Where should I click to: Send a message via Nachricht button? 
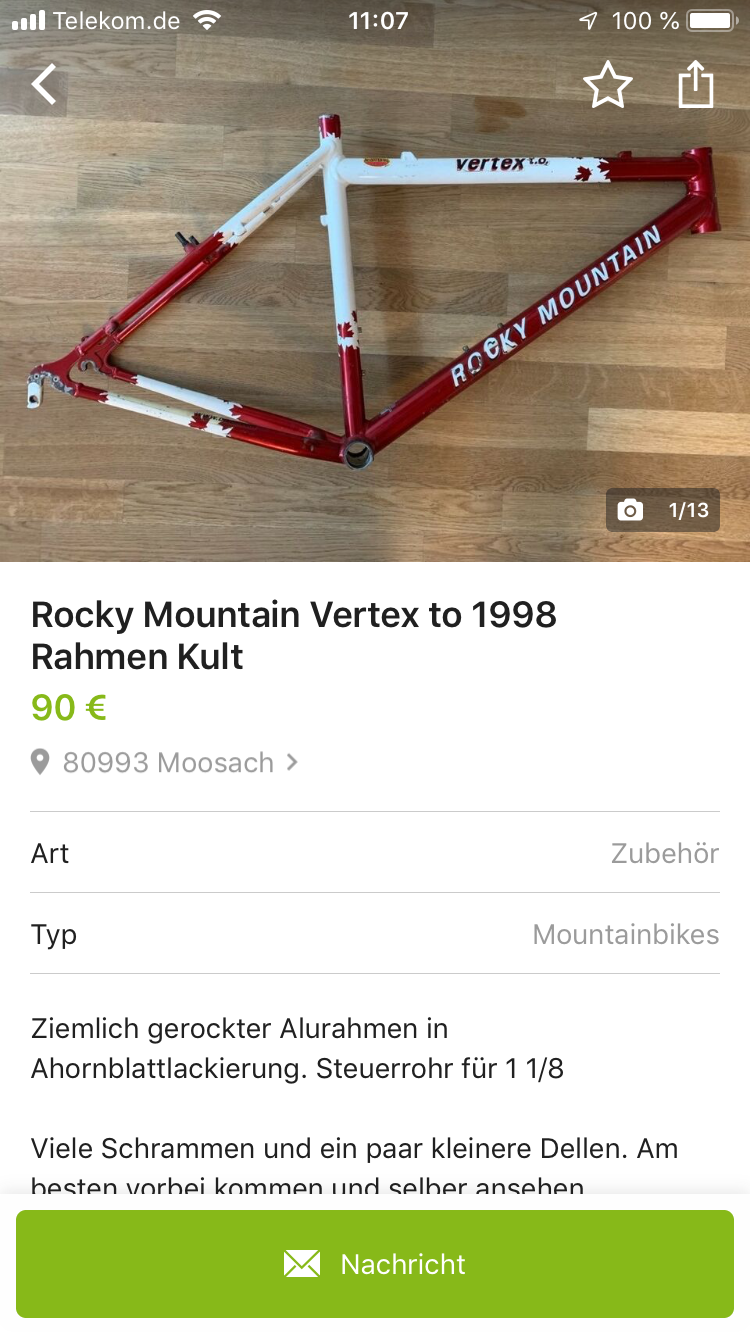click(x=375, y=1264)
